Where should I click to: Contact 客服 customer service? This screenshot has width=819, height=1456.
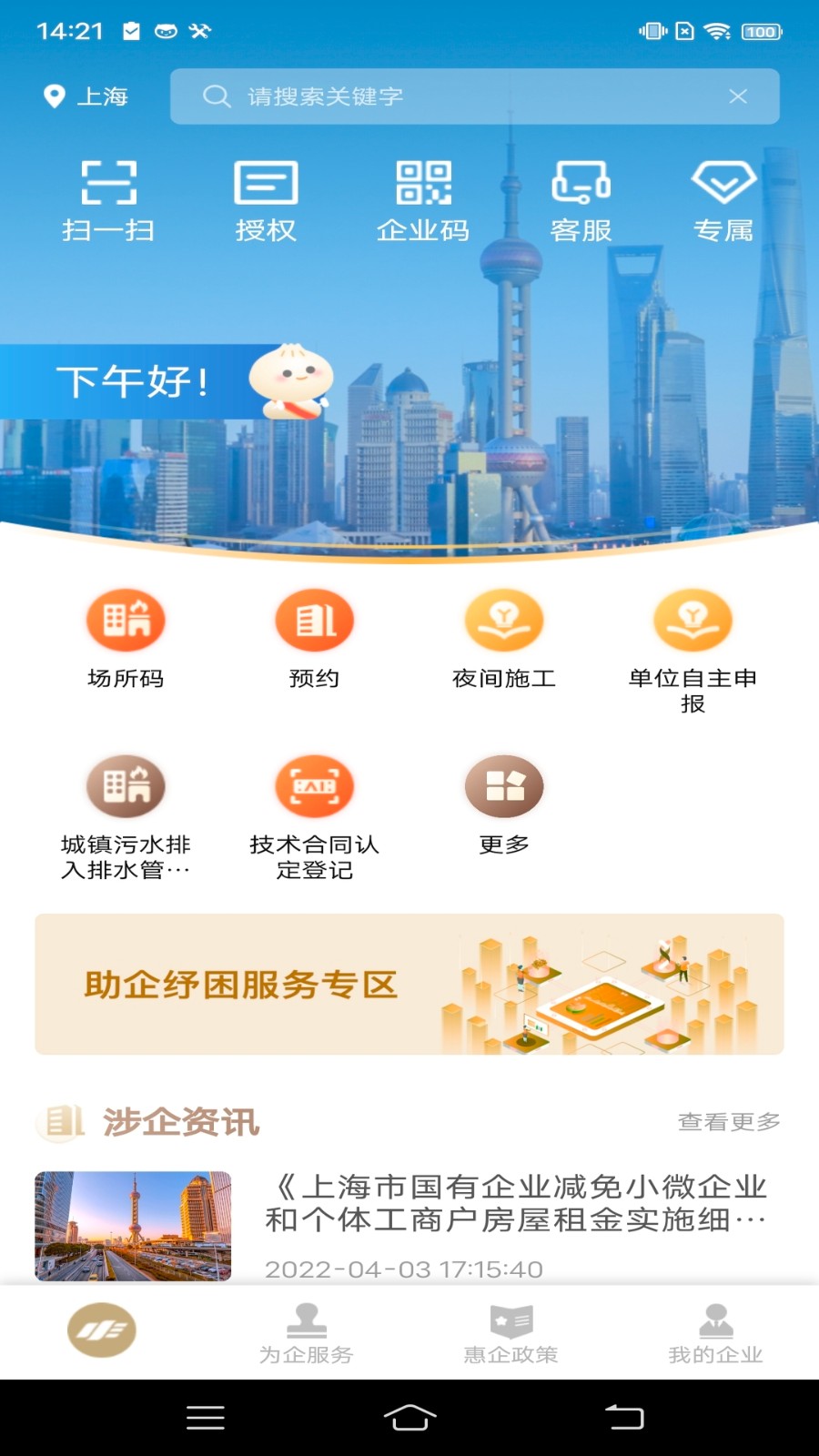coord(581,200)
